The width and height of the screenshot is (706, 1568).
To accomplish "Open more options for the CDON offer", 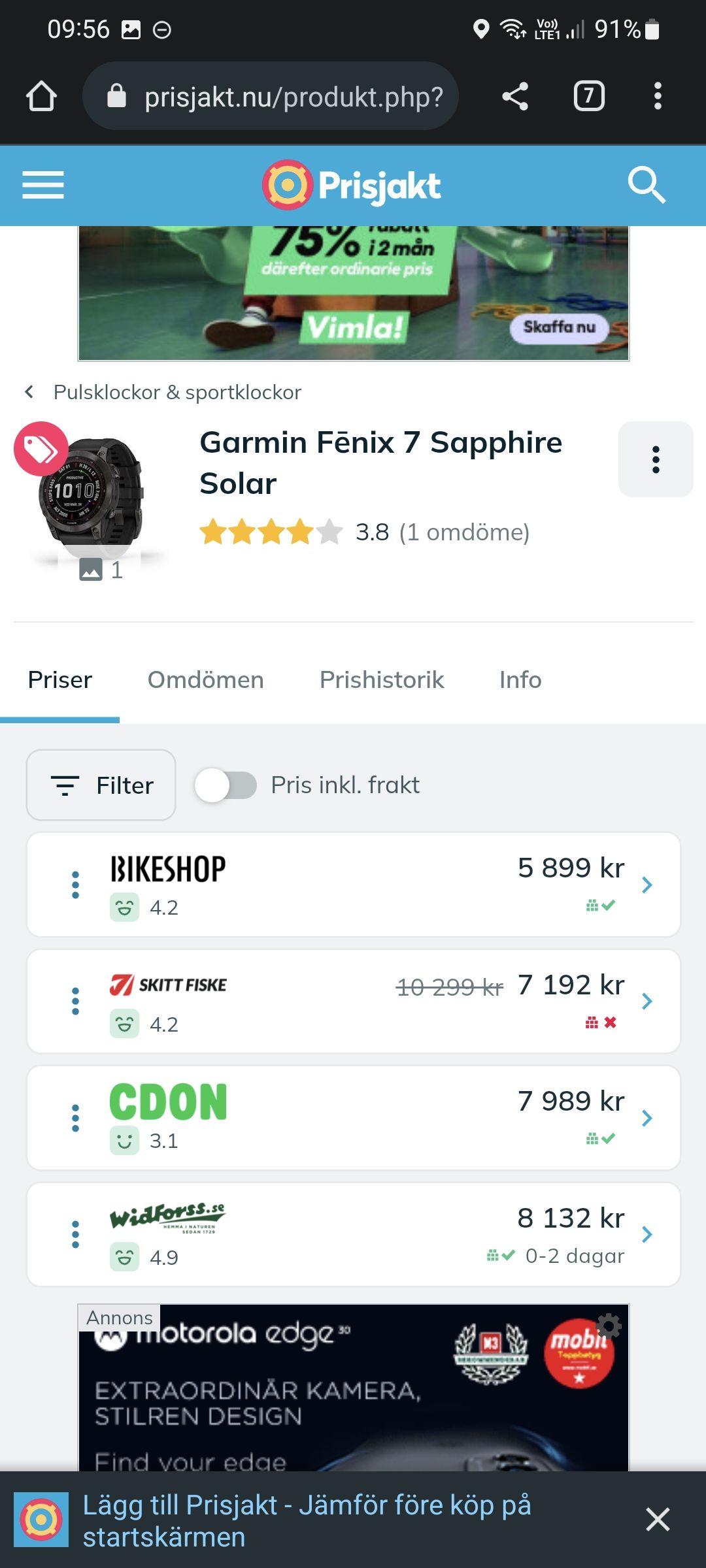I will (76, 1118).
